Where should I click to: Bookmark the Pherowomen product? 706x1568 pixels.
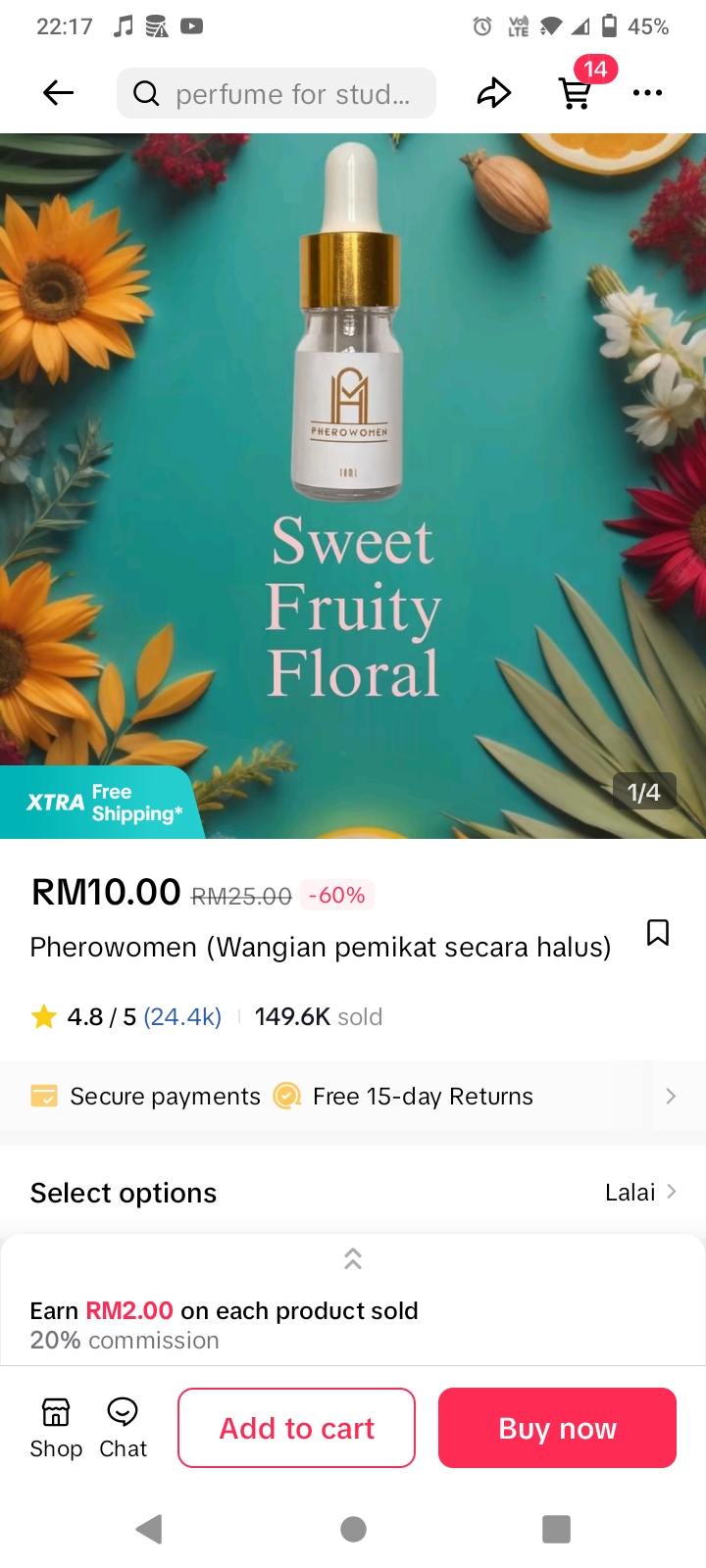tap(658, 932)
